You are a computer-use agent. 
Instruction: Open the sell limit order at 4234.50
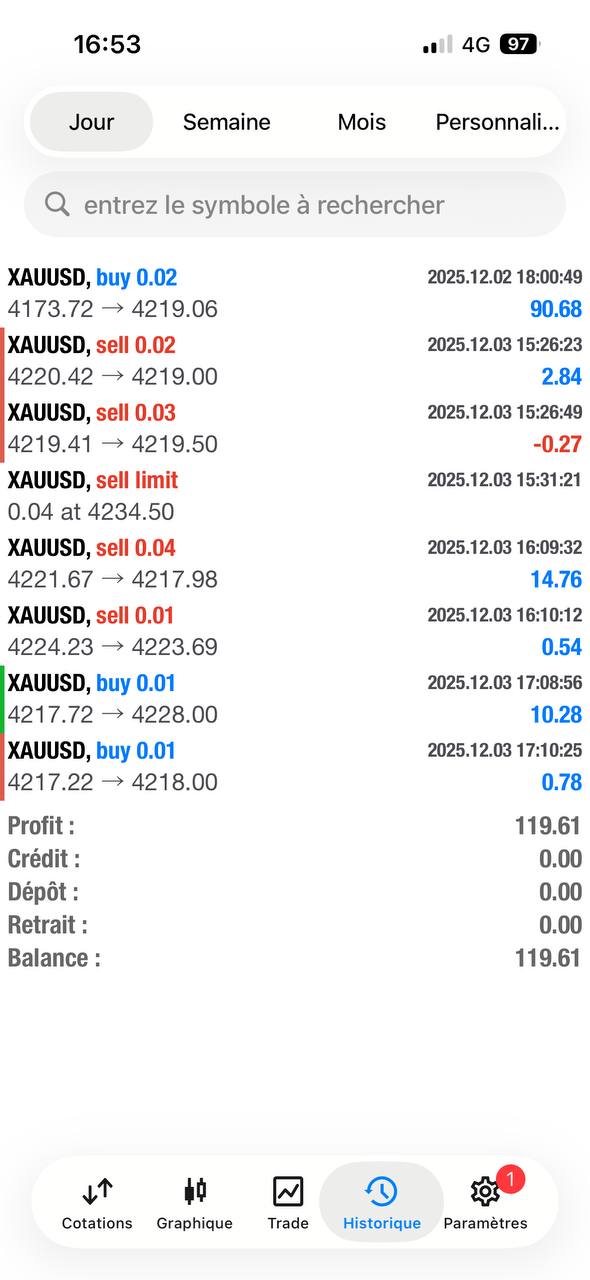295,496
